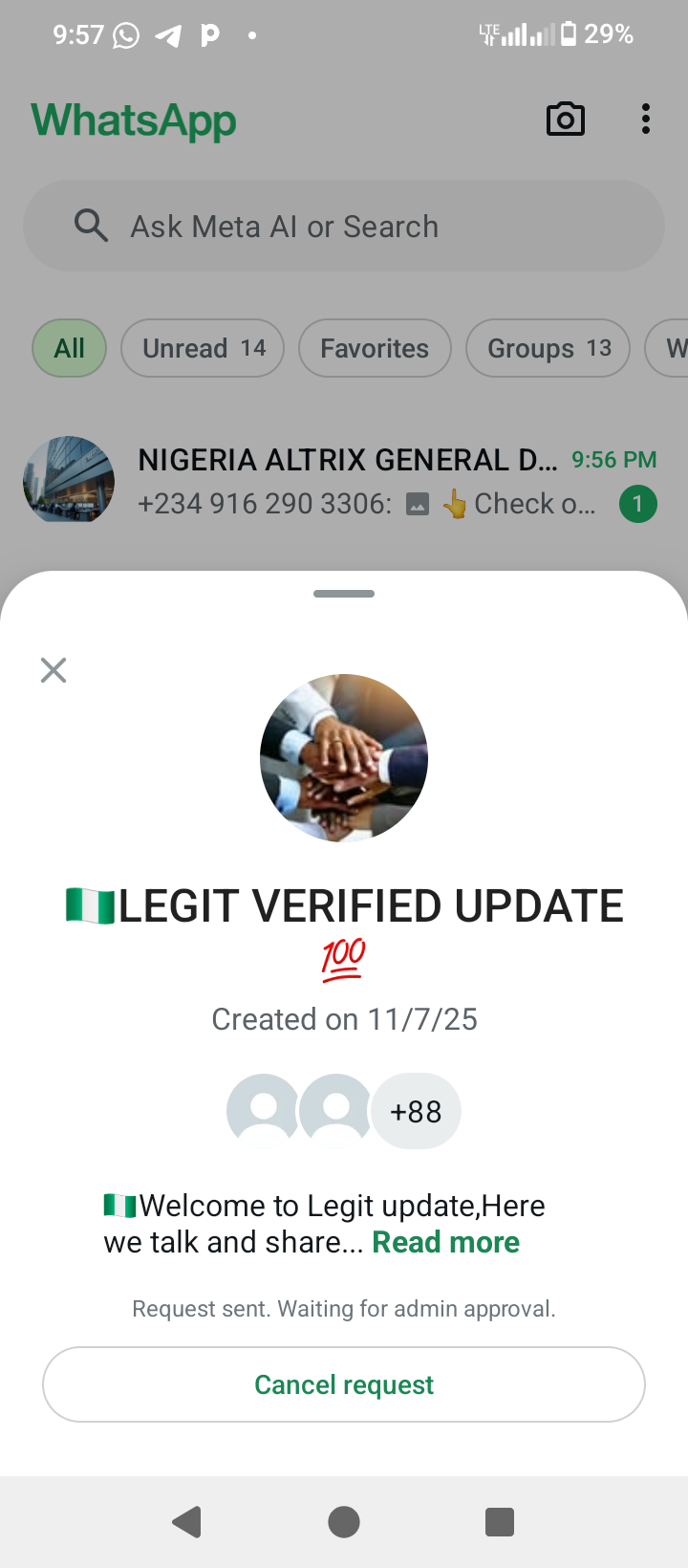Cancel the group join request
The height and width of the screenshot is (1568, 688).
[x=344, y=1384]
